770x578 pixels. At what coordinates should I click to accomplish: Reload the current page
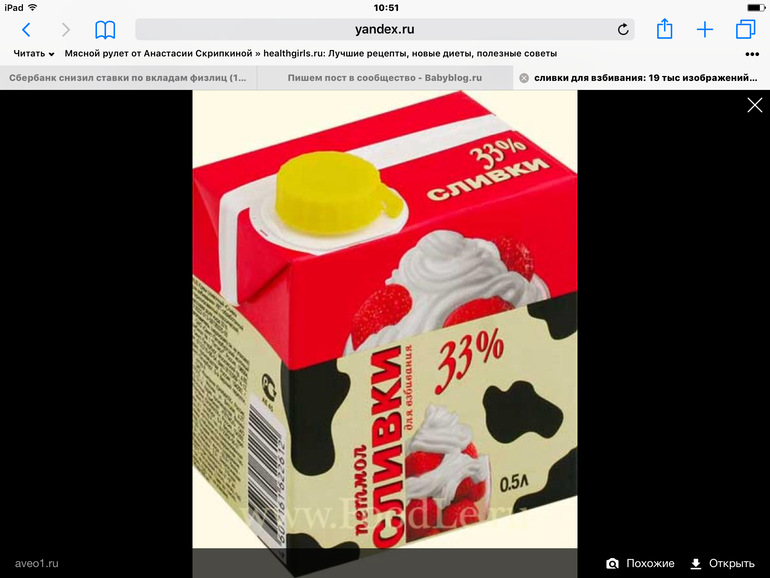click(623, 30)
